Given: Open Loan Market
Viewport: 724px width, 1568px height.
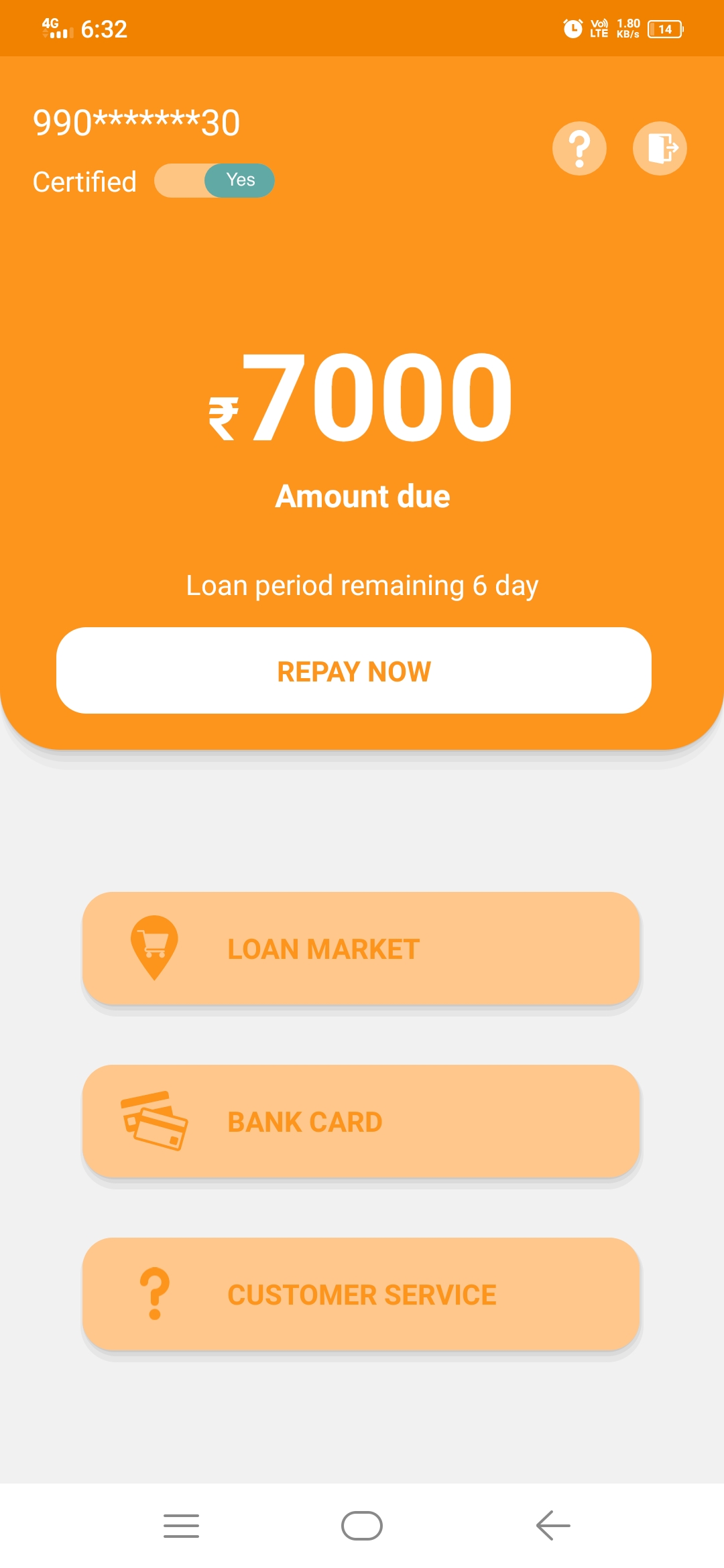Looking at the screenshot, I should coord(361,948).
